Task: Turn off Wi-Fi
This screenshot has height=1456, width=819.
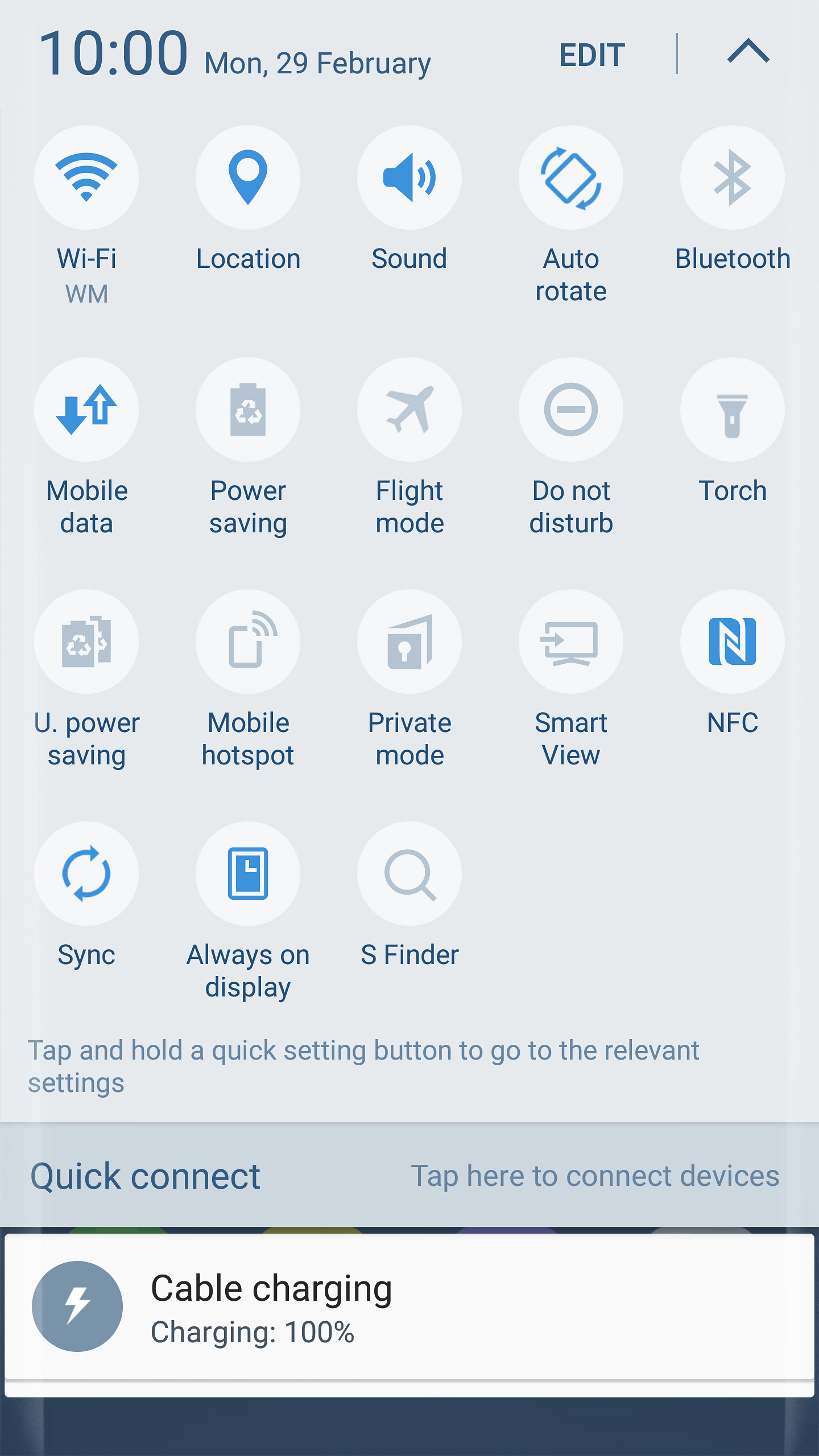Action: point(86,177)
